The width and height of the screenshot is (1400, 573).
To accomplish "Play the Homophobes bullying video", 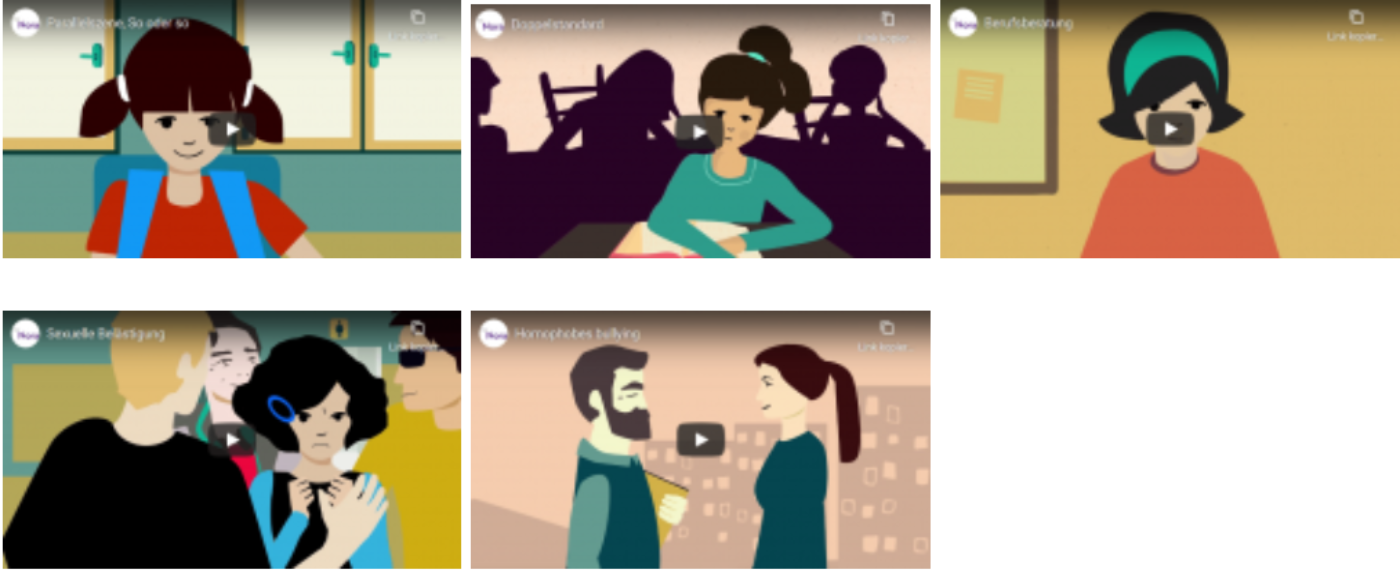I will (700, 439).
